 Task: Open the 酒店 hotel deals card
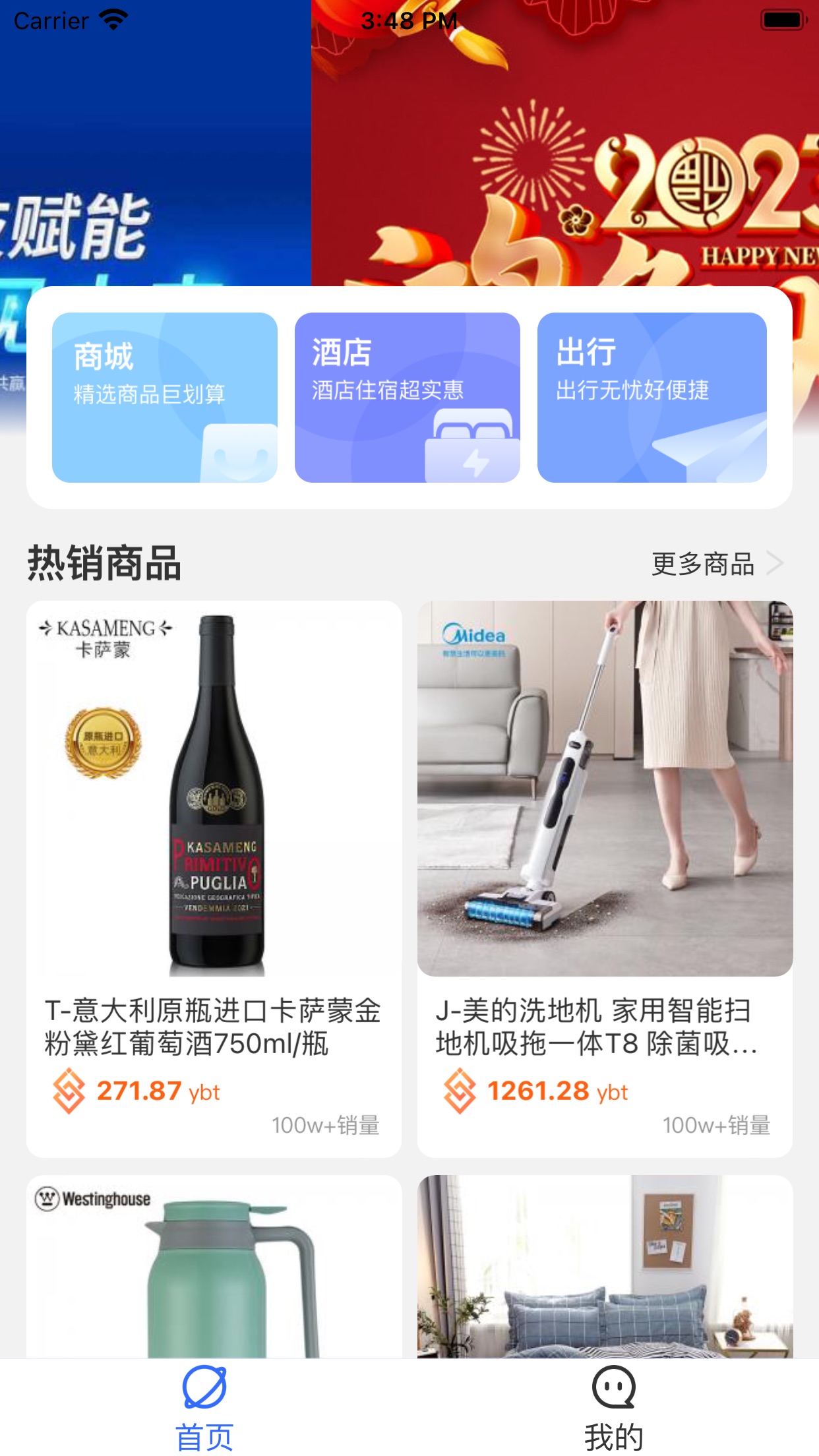click(x=408, y=396)
